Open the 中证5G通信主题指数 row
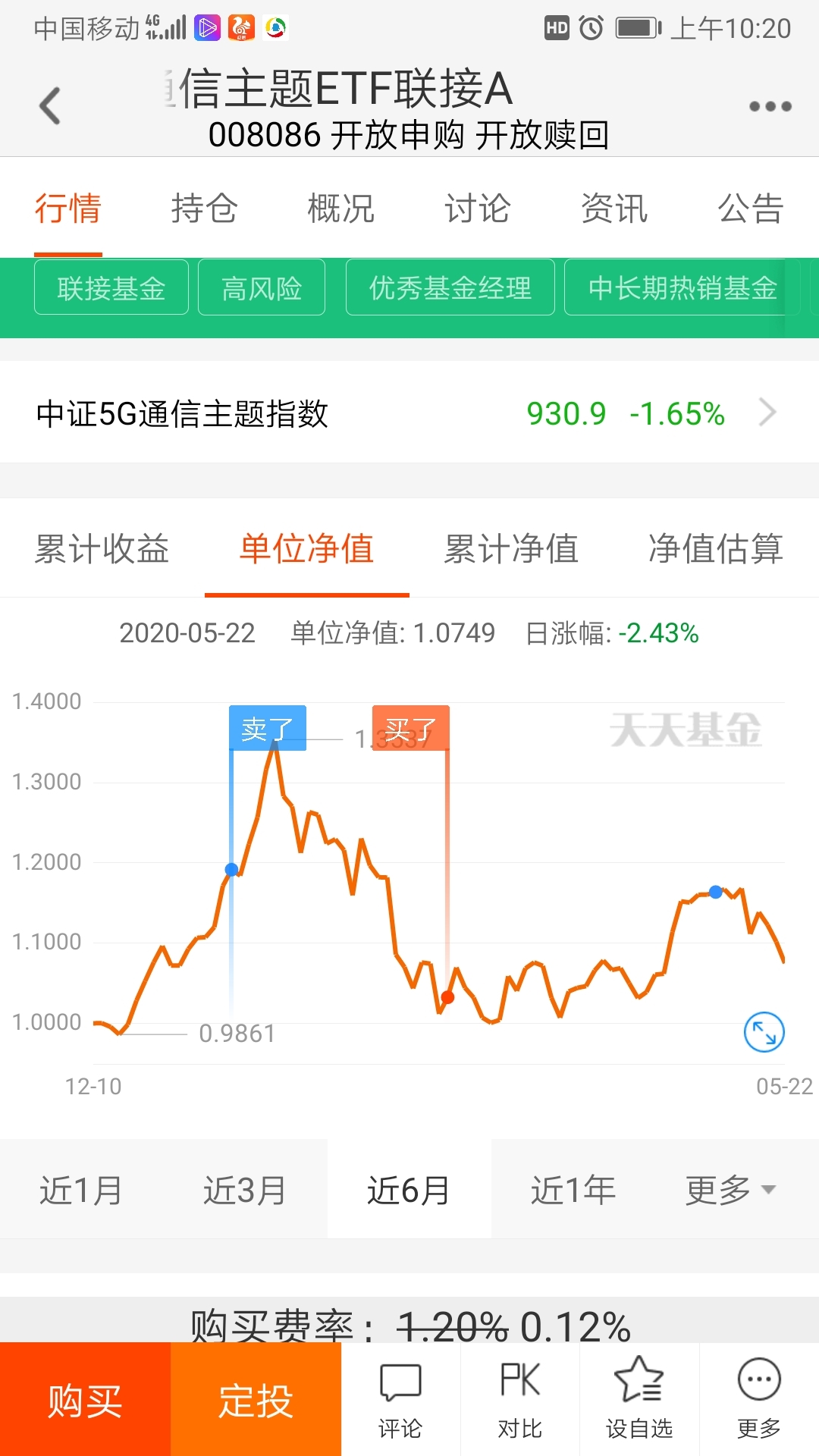Screen dimensions: 819x1456 (x=409, y=413)
